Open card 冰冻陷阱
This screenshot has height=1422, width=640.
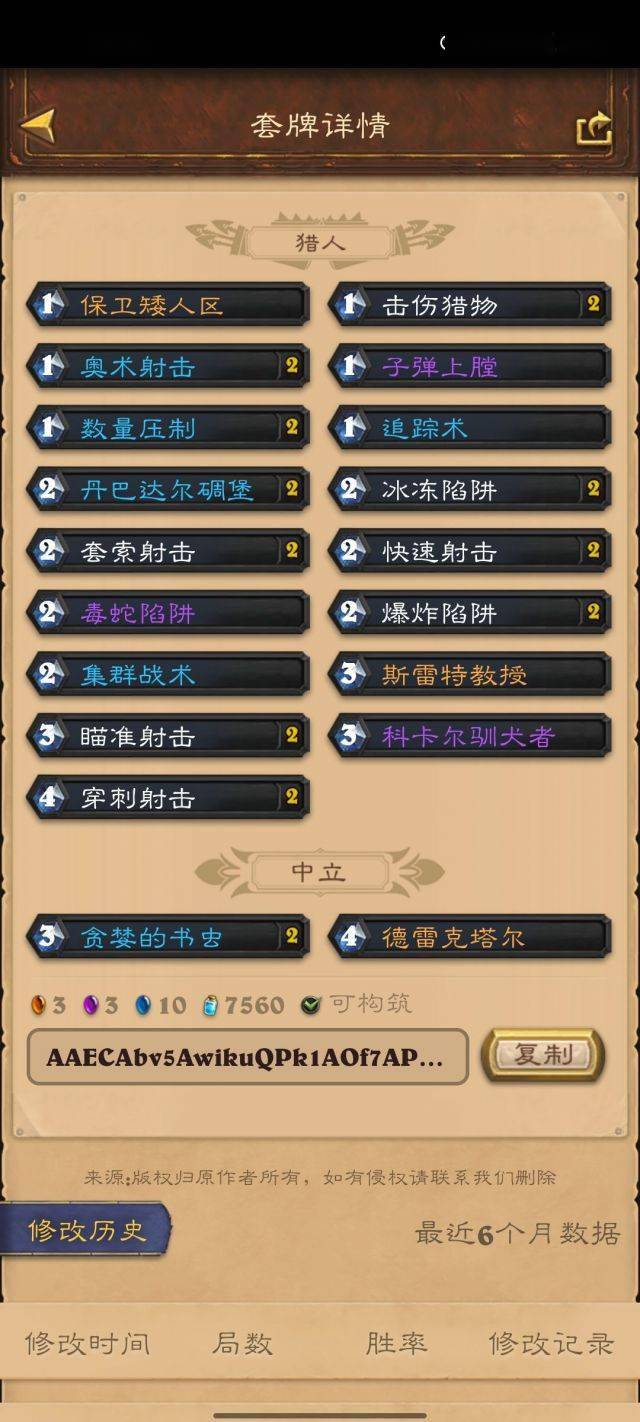tap(470, 490)
